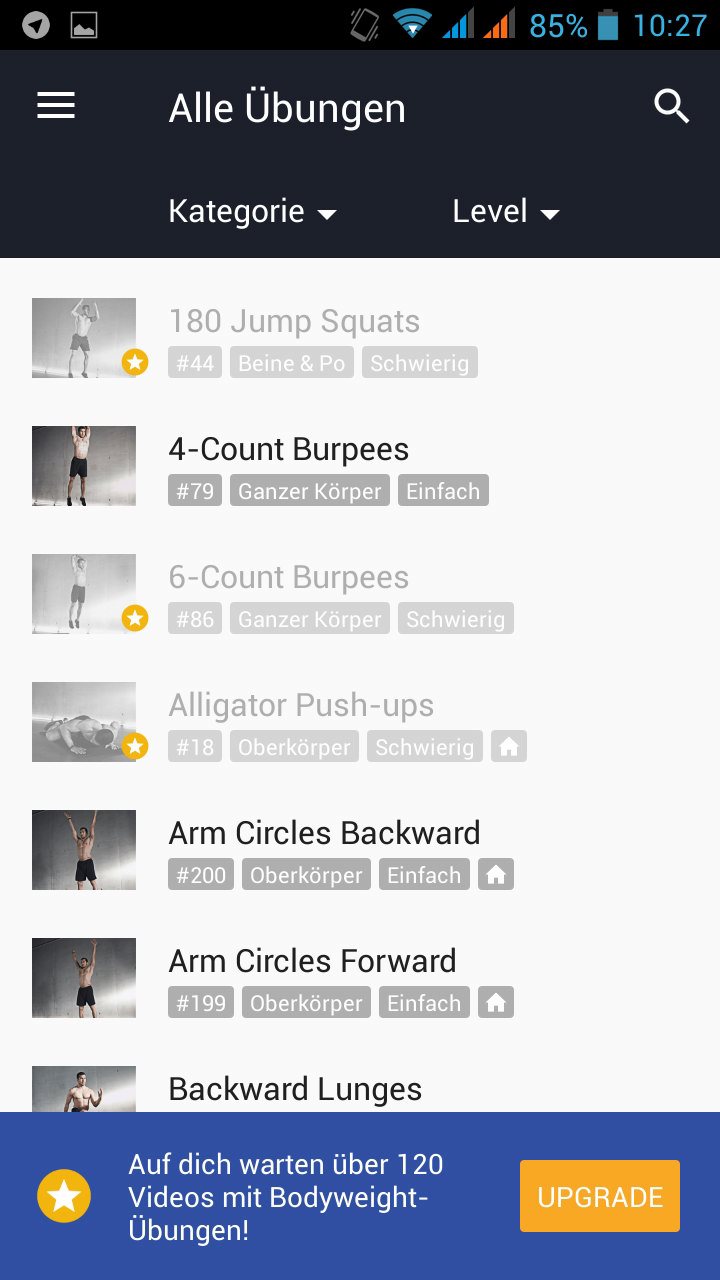Click the star badge on 6-Count Burpees
The image size is (720, 1280).
[134, 618]
